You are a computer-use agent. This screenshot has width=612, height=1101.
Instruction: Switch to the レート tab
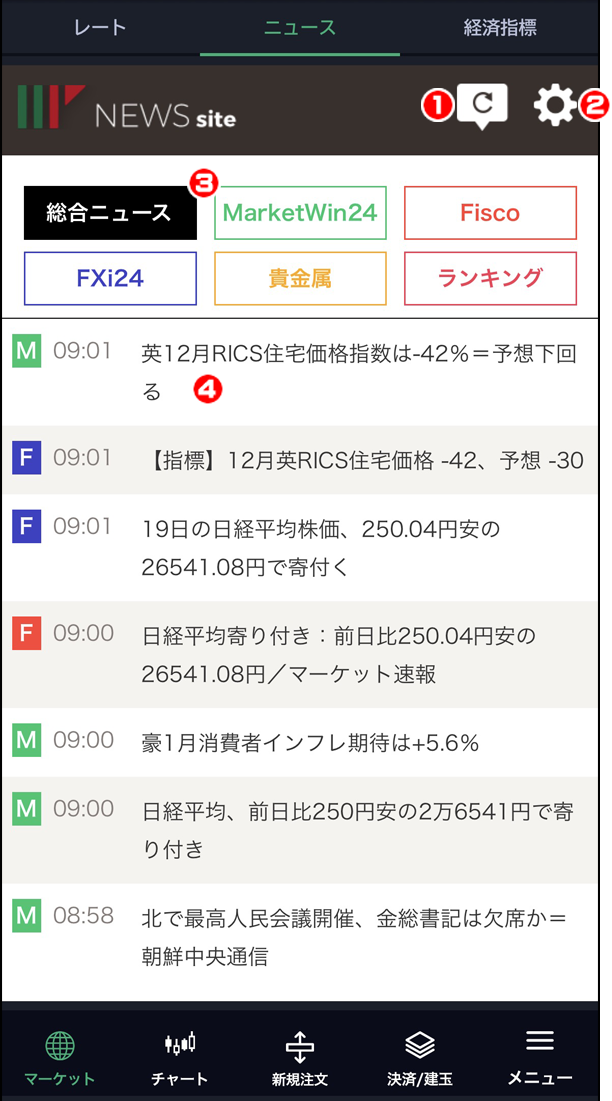pos(100,28)
